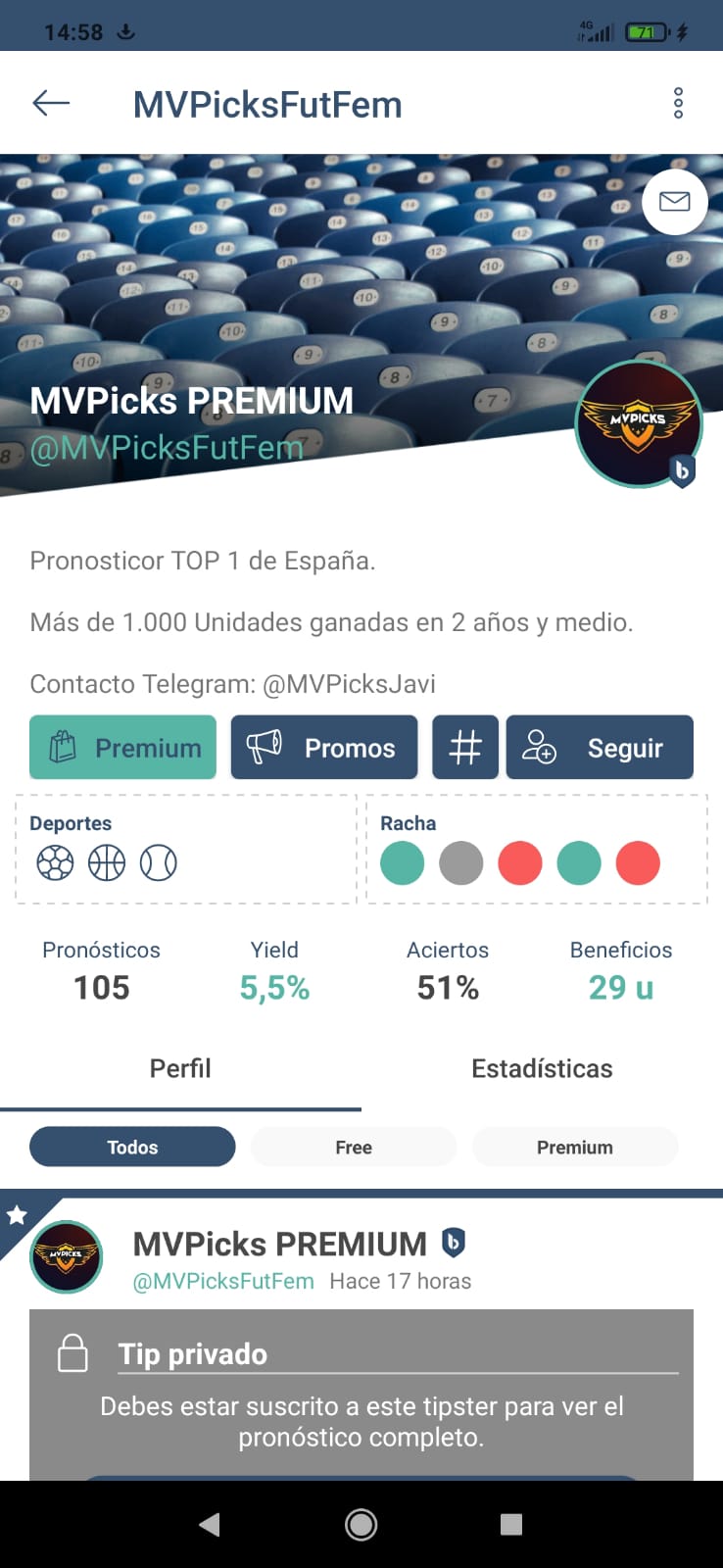723x1568 pixels.
Task: View the tipster's Promos
Action: 324,748
